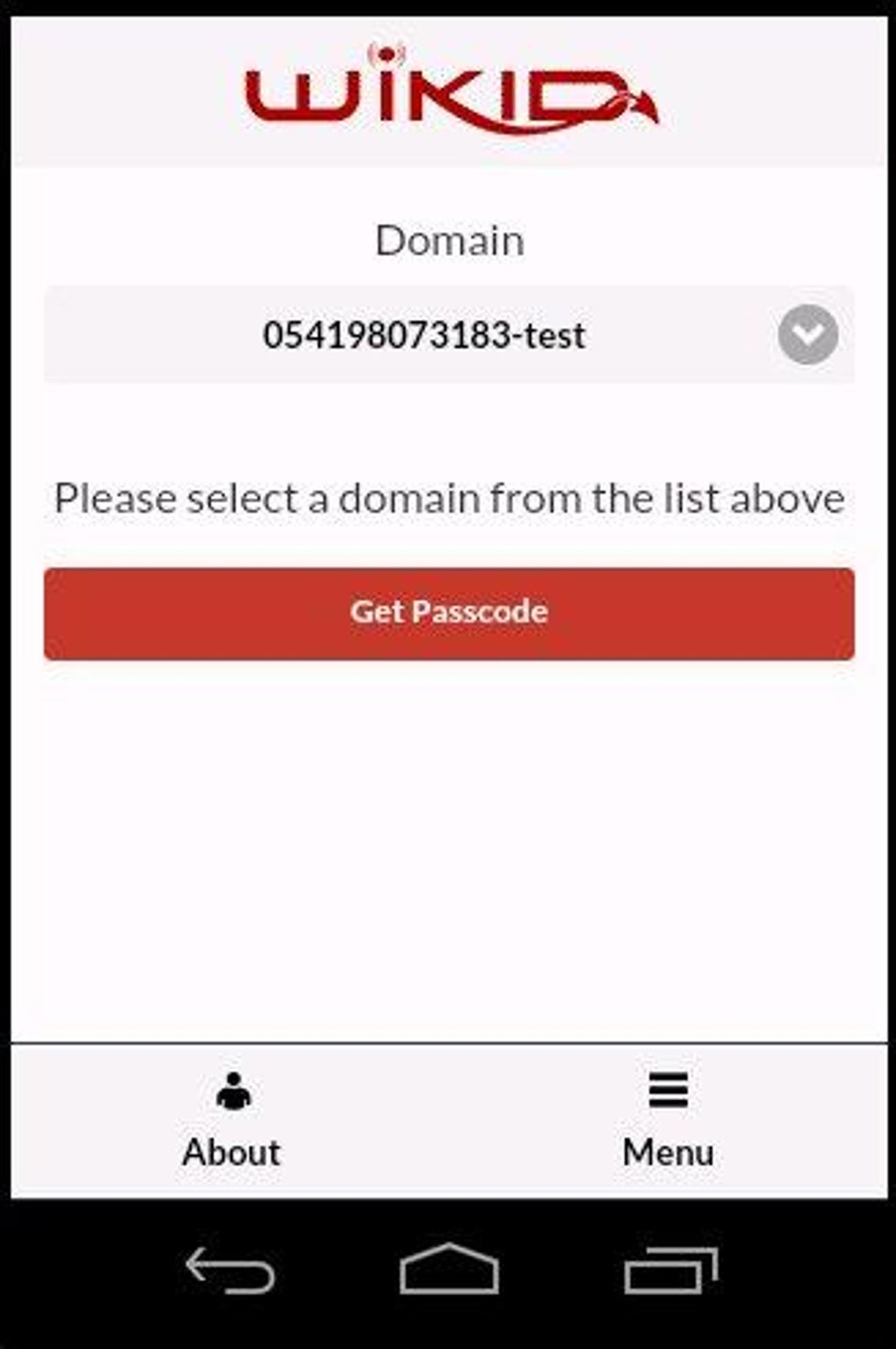
Task: Tap the Get Passcode button
Action: coord(449,613)
